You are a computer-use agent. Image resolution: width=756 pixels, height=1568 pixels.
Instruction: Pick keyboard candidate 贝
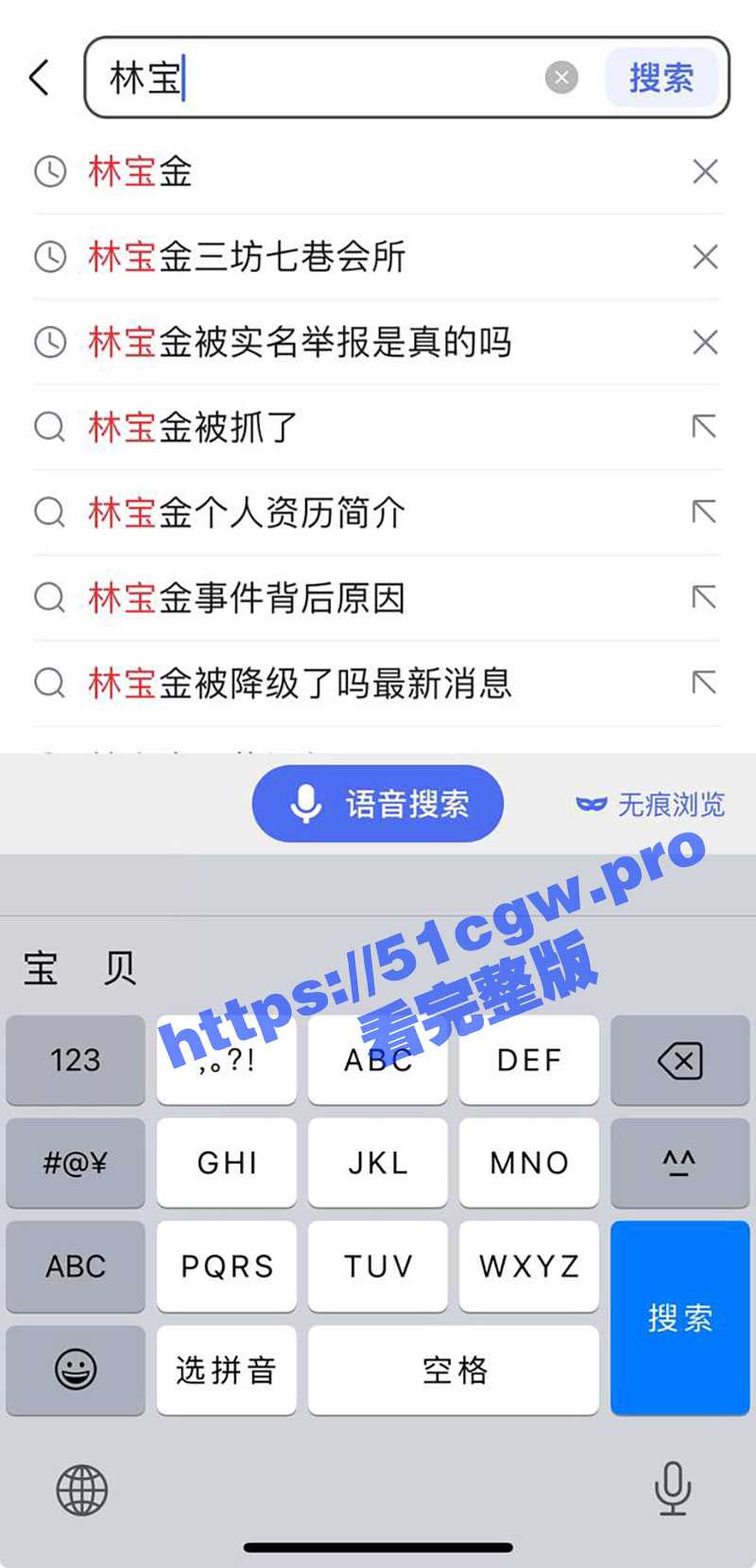coord(120,968)
